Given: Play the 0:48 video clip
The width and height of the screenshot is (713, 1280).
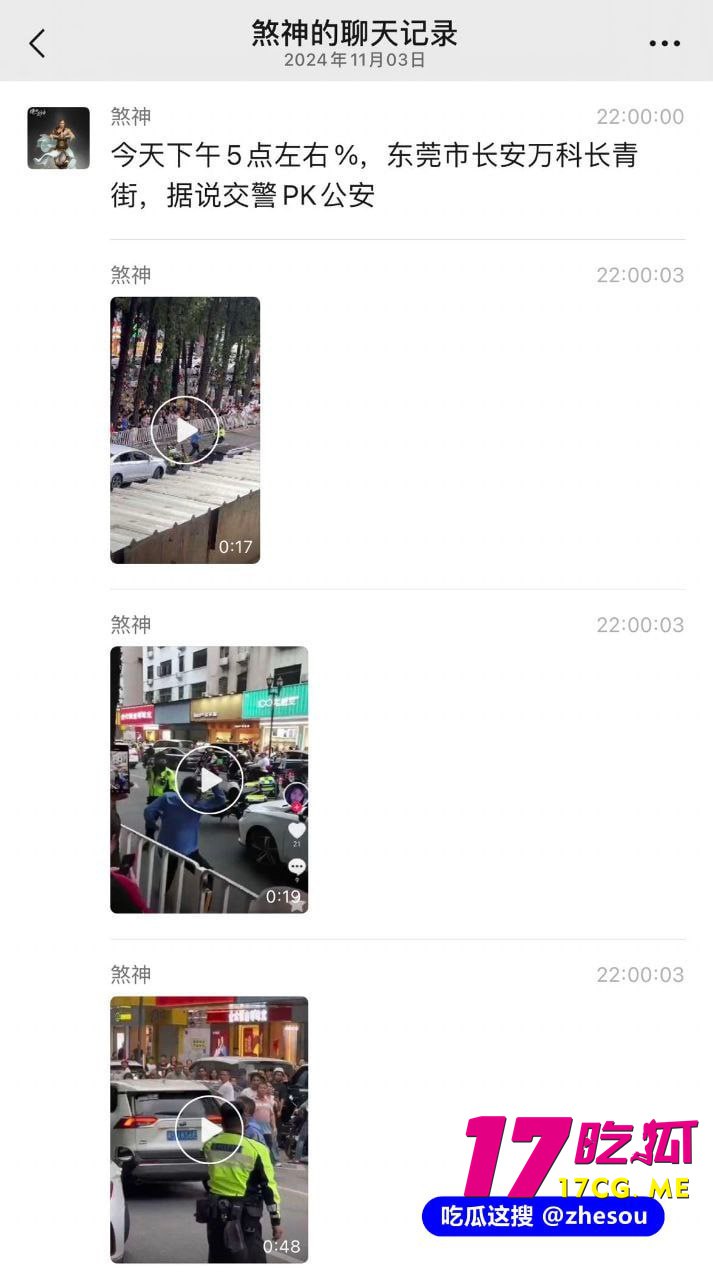Looking at the screenshot, I should coord(209,1129).
